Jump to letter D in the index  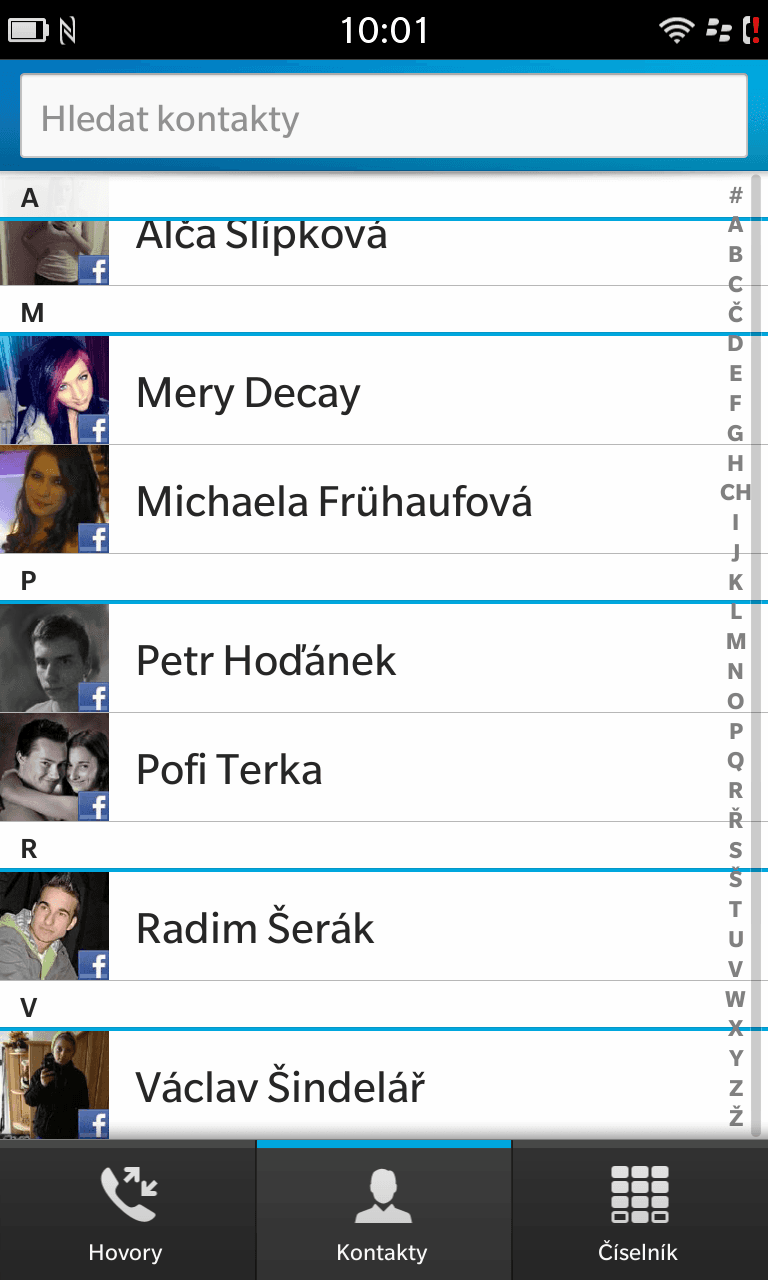coord(736,344)
